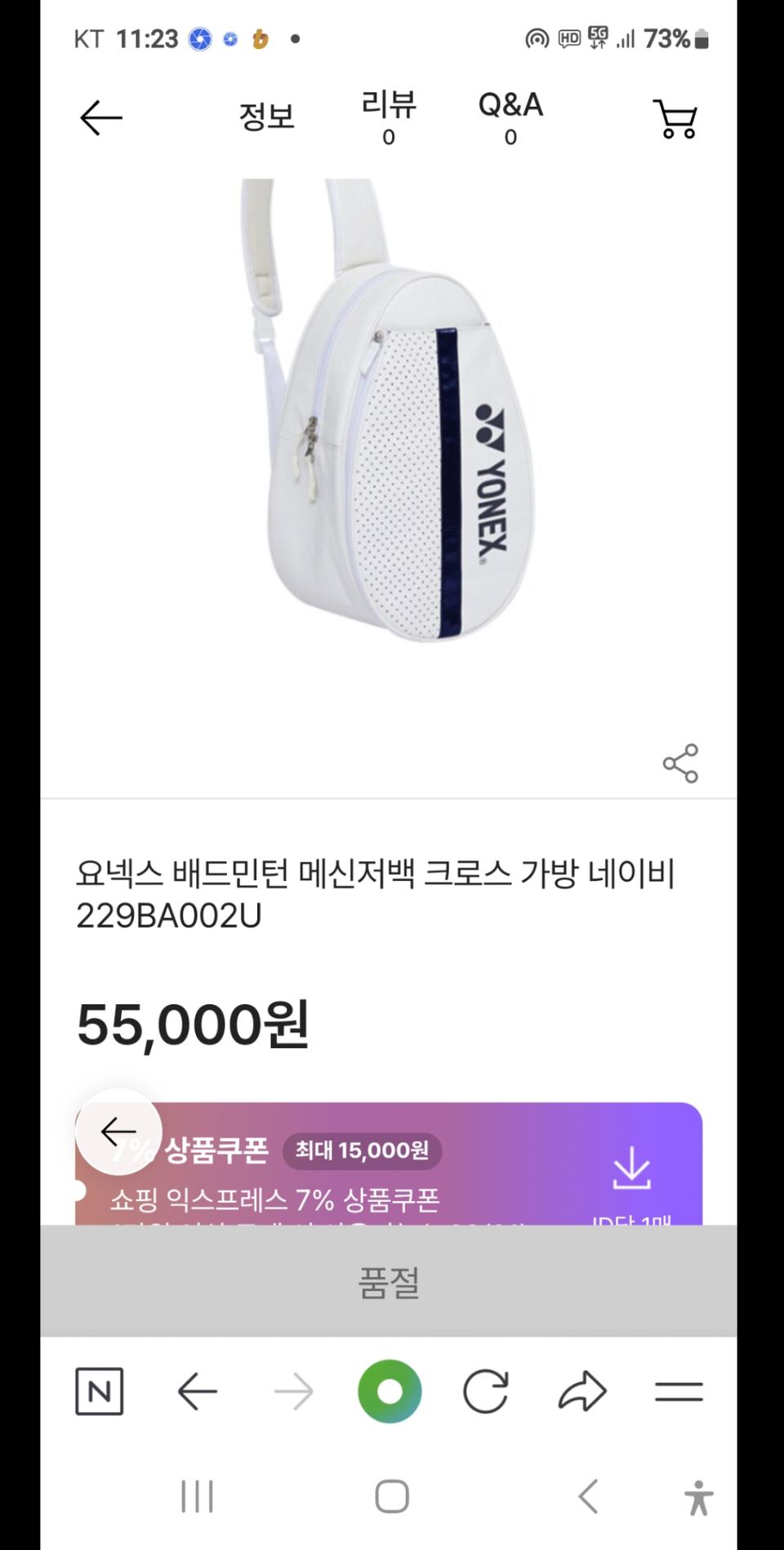The width and height of the screenshot is (784, 1550).
Task: Navigate back with the top back arrow
Action: tap(98, 118)
